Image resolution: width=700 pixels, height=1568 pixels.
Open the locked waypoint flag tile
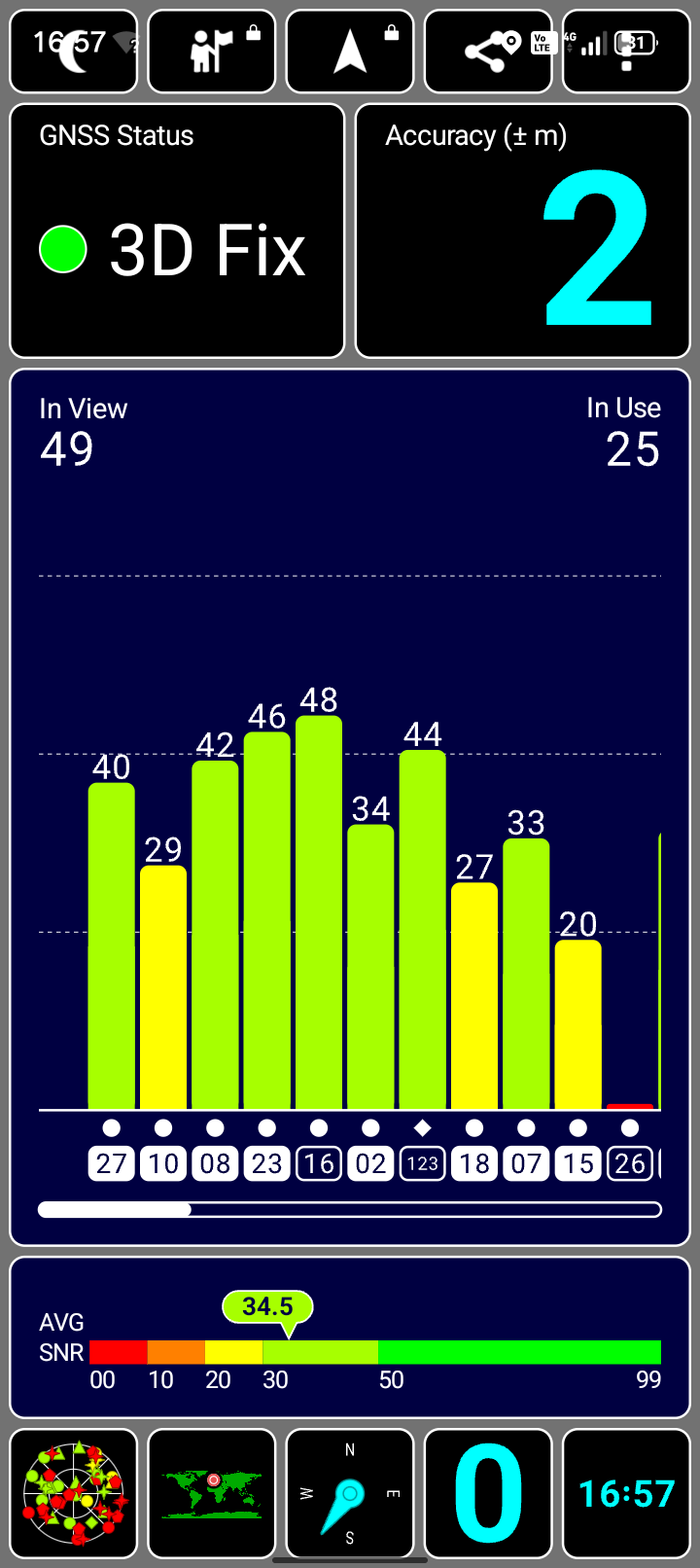(x=211, y=52)
